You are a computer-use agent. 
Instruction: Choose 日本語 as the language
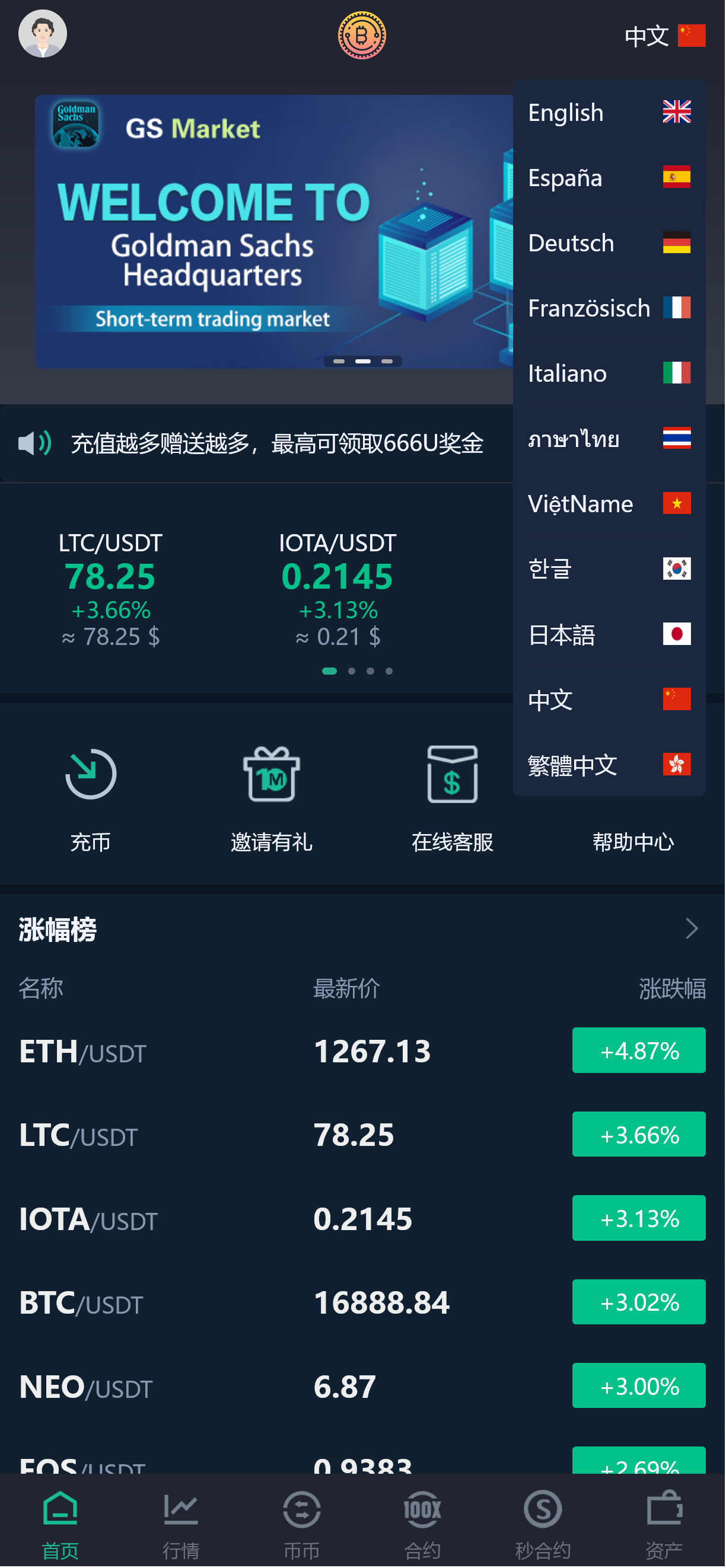(x=609, y=634)
